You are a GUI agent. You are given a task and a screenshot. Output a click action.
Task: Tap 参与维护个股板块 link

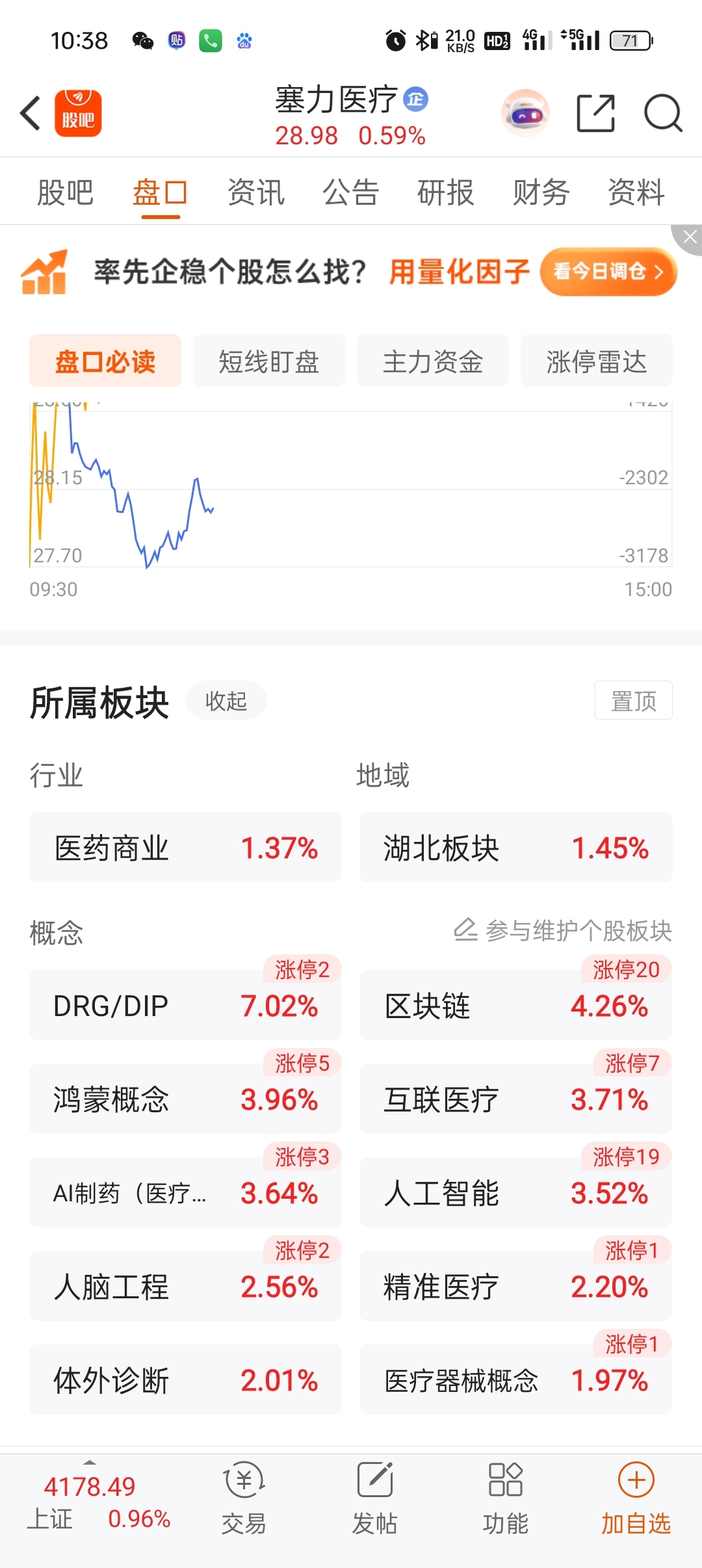pyautogui.click(x=563, y=931)
